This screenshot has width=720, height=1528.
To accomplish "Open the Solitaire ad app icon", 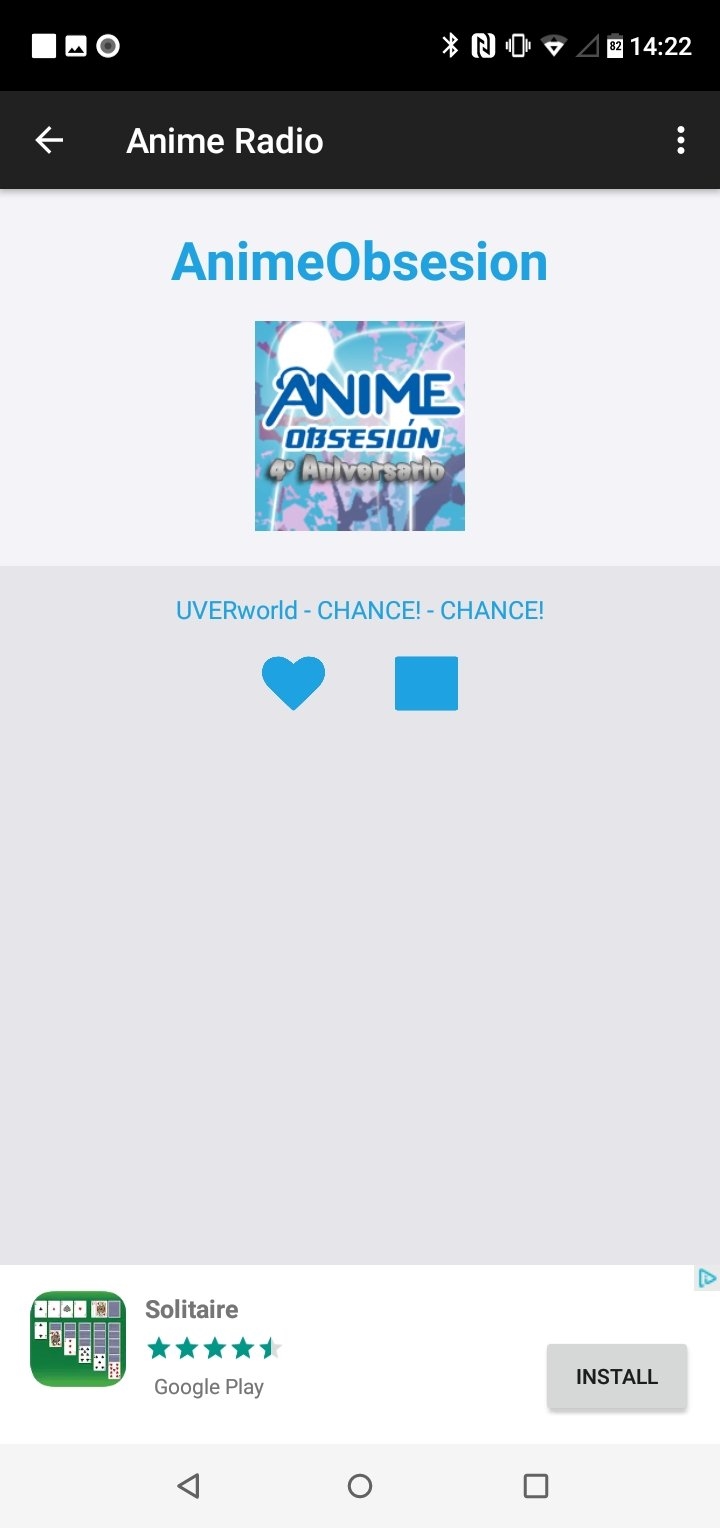I will (78, 1339).
